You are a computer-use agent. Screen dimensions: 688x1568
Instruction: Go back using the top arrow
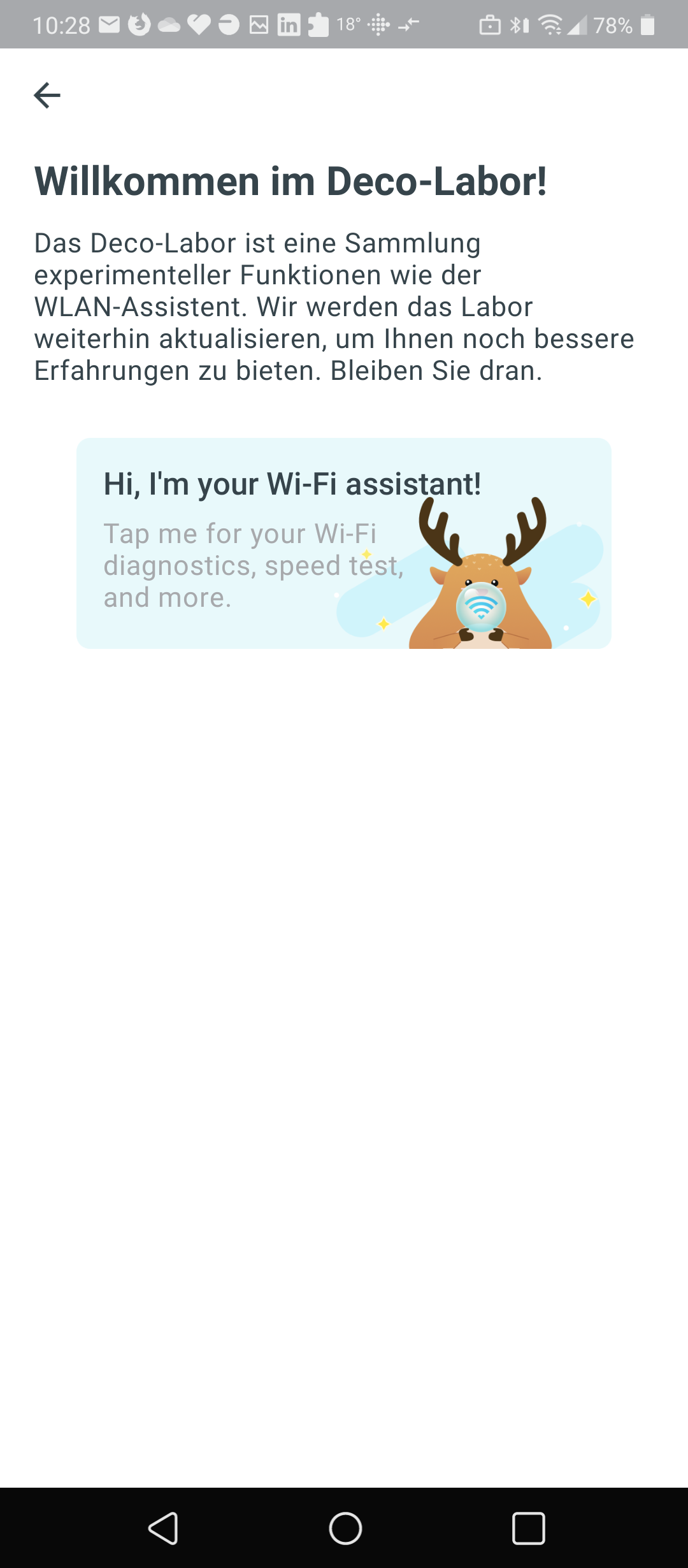pos(47,96)
